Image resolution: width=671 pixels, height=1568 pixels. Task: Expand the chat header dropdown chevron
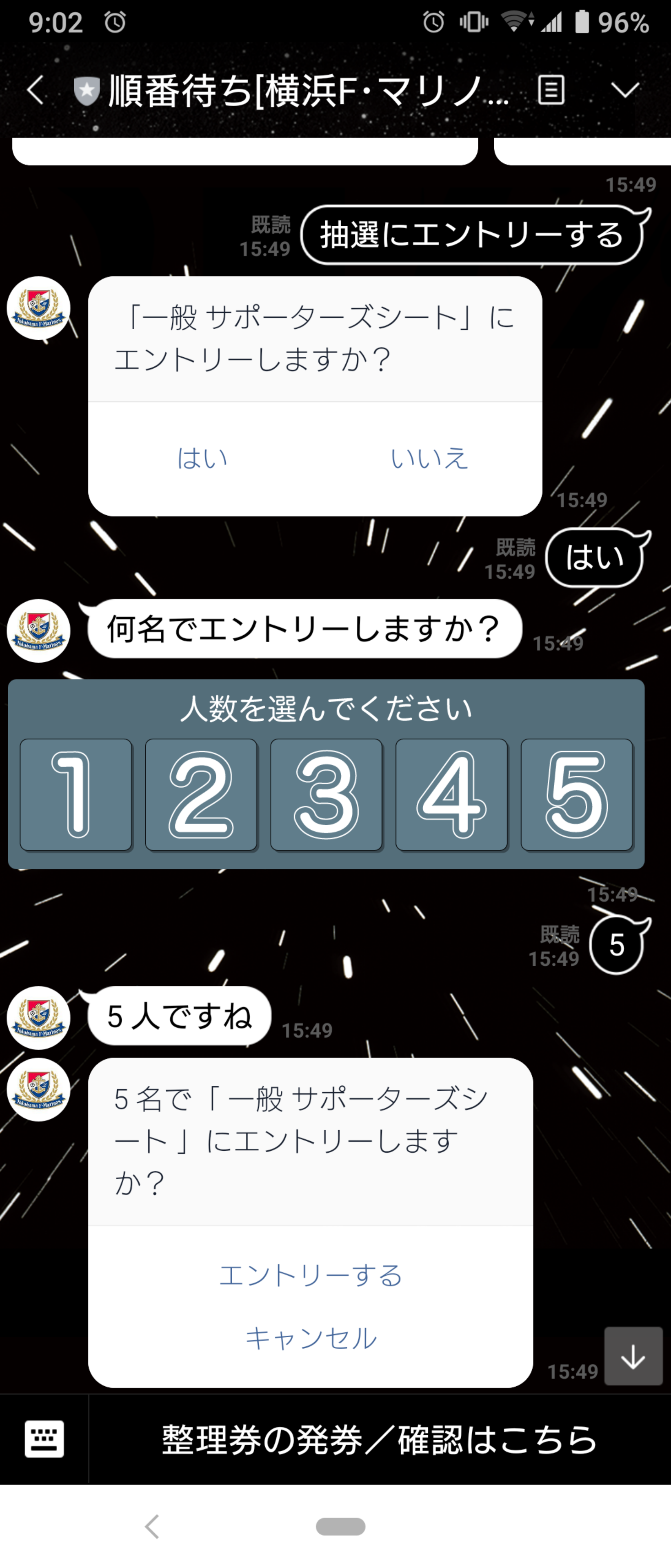625,91
